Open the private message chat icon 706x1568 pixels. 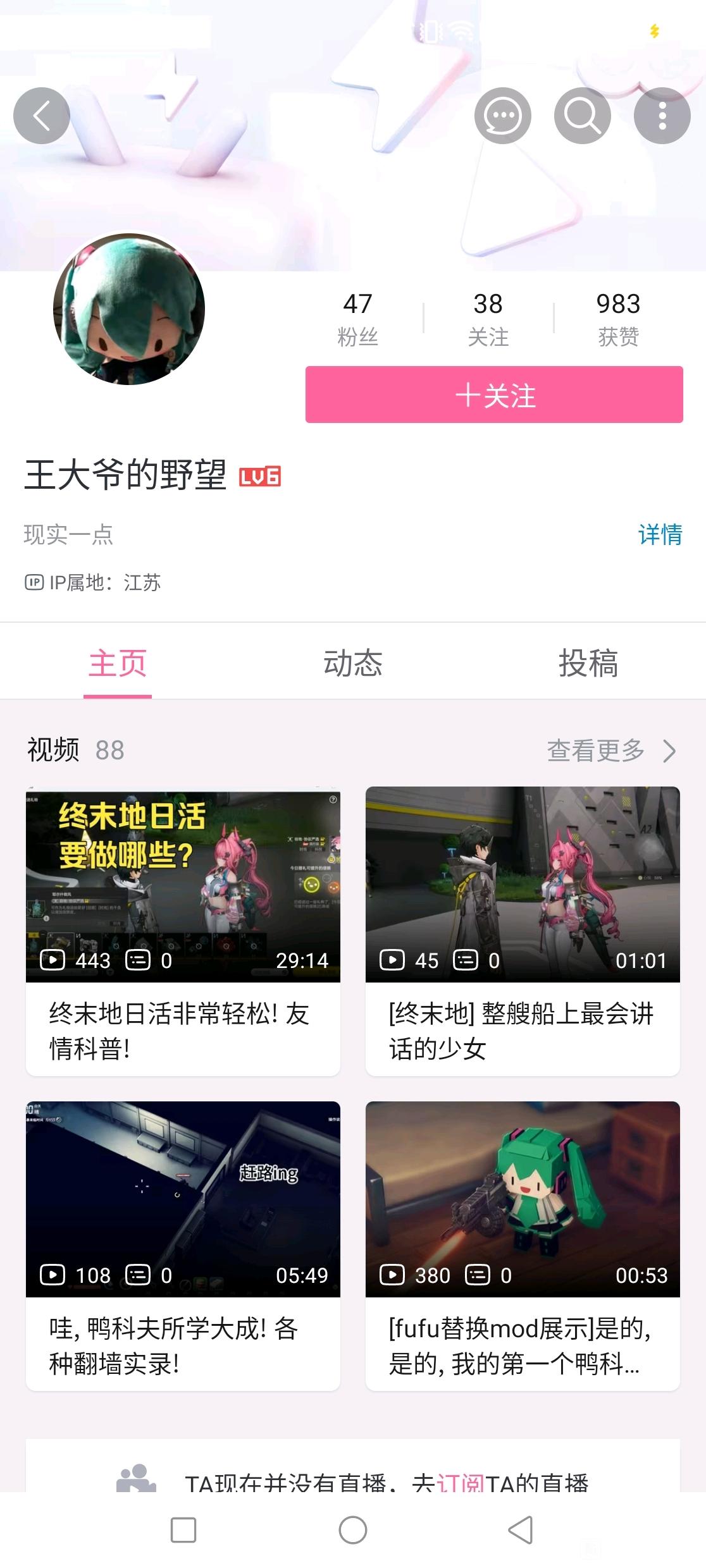[503, 116]
